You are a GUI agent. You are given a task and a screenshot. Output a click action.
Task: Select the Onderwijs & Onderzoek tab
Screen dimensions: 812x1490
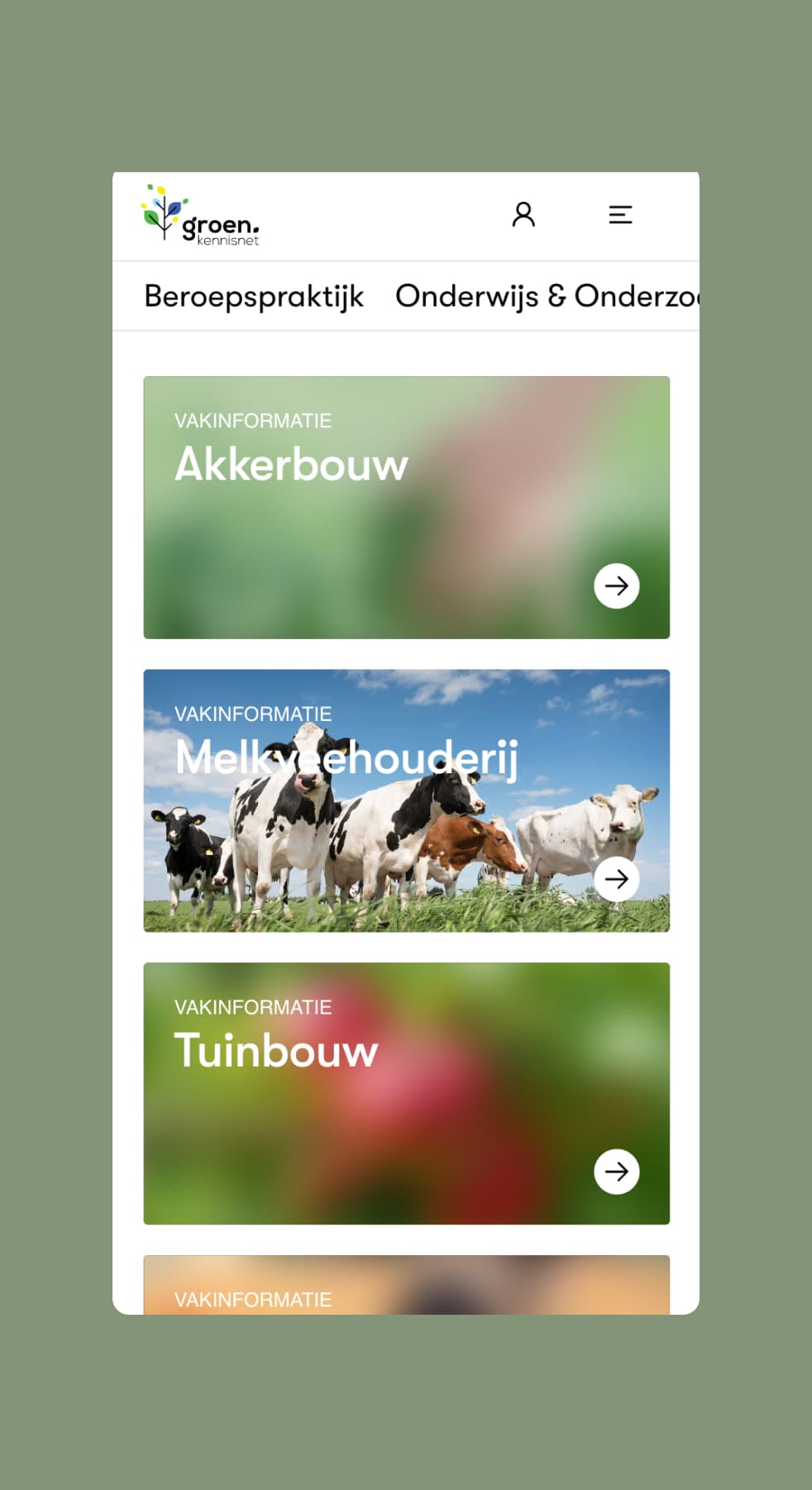[x=547, y=297]
